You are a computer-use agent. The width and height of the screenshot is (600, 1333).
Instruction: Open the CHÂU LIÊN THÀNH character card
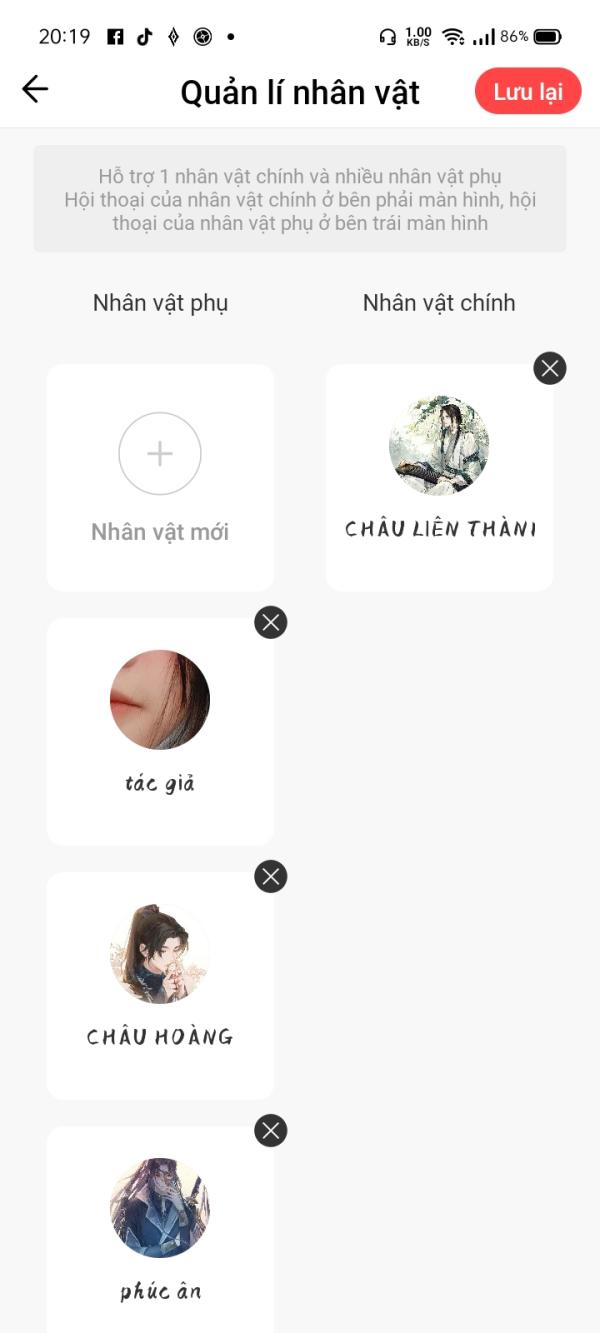[x=440, y=477]
